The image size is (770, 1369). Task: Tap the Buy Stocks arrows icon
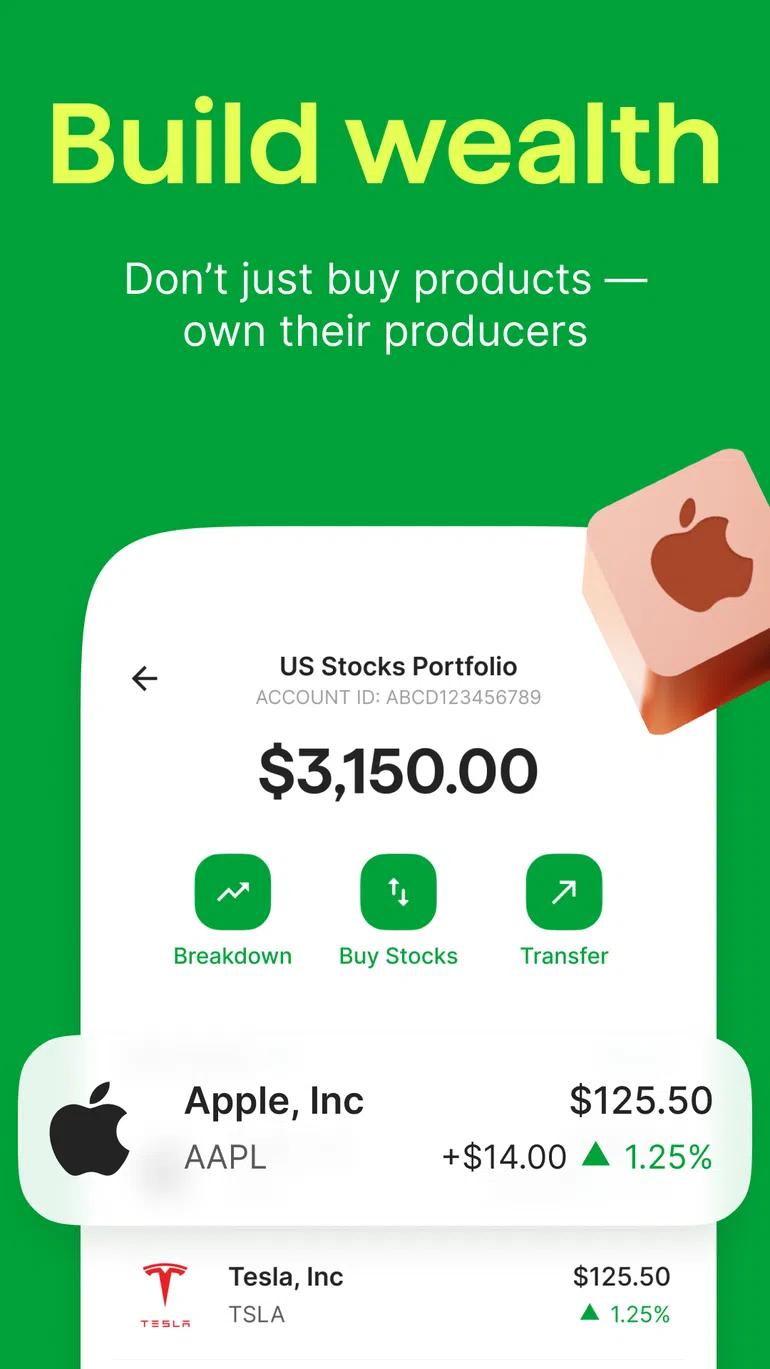[x=398, y=891]
